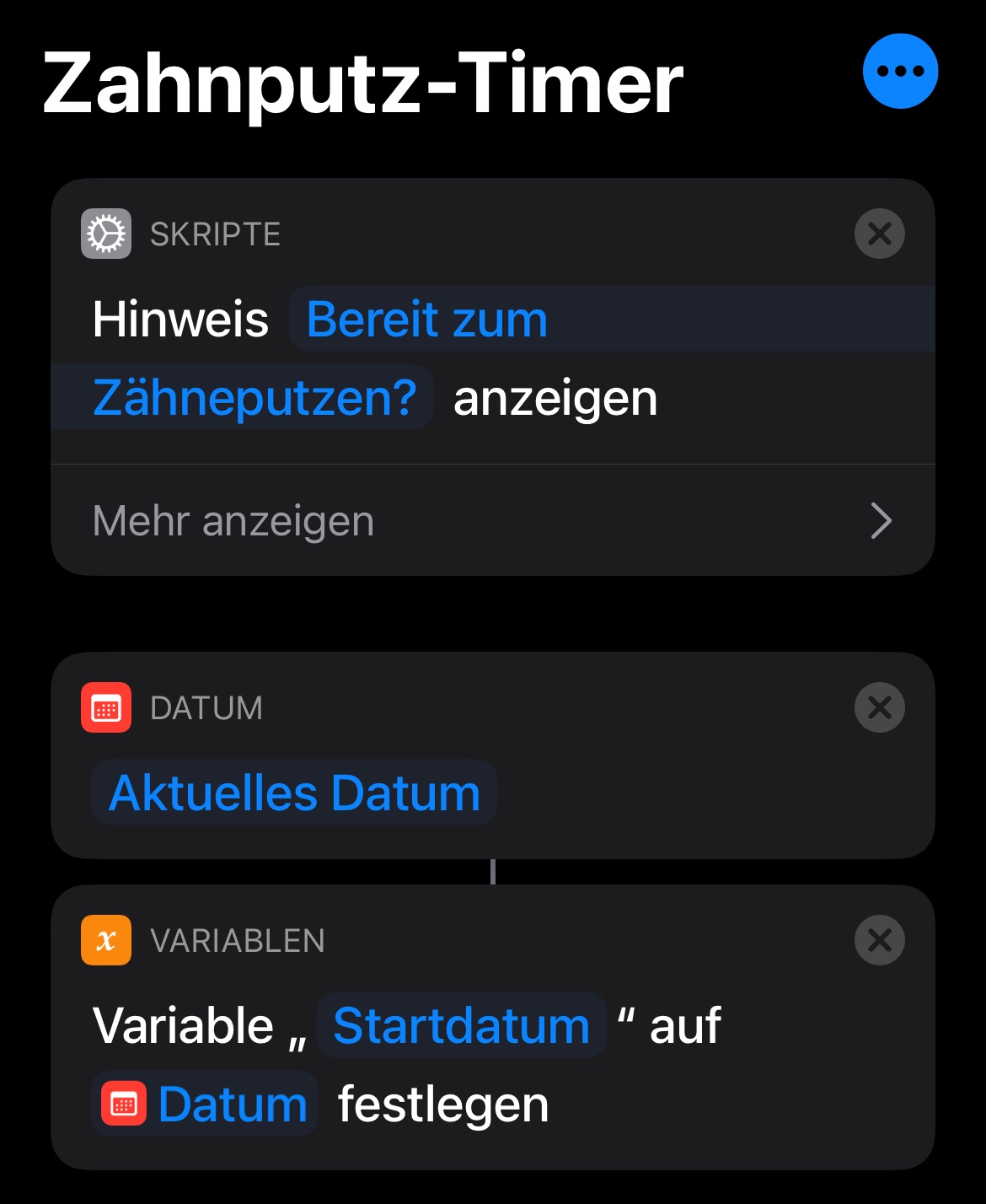Viewport: 986px width, 1204px height.
Task: Change the 'Aktuelles Datum' parameter
Action: [294, 793]
